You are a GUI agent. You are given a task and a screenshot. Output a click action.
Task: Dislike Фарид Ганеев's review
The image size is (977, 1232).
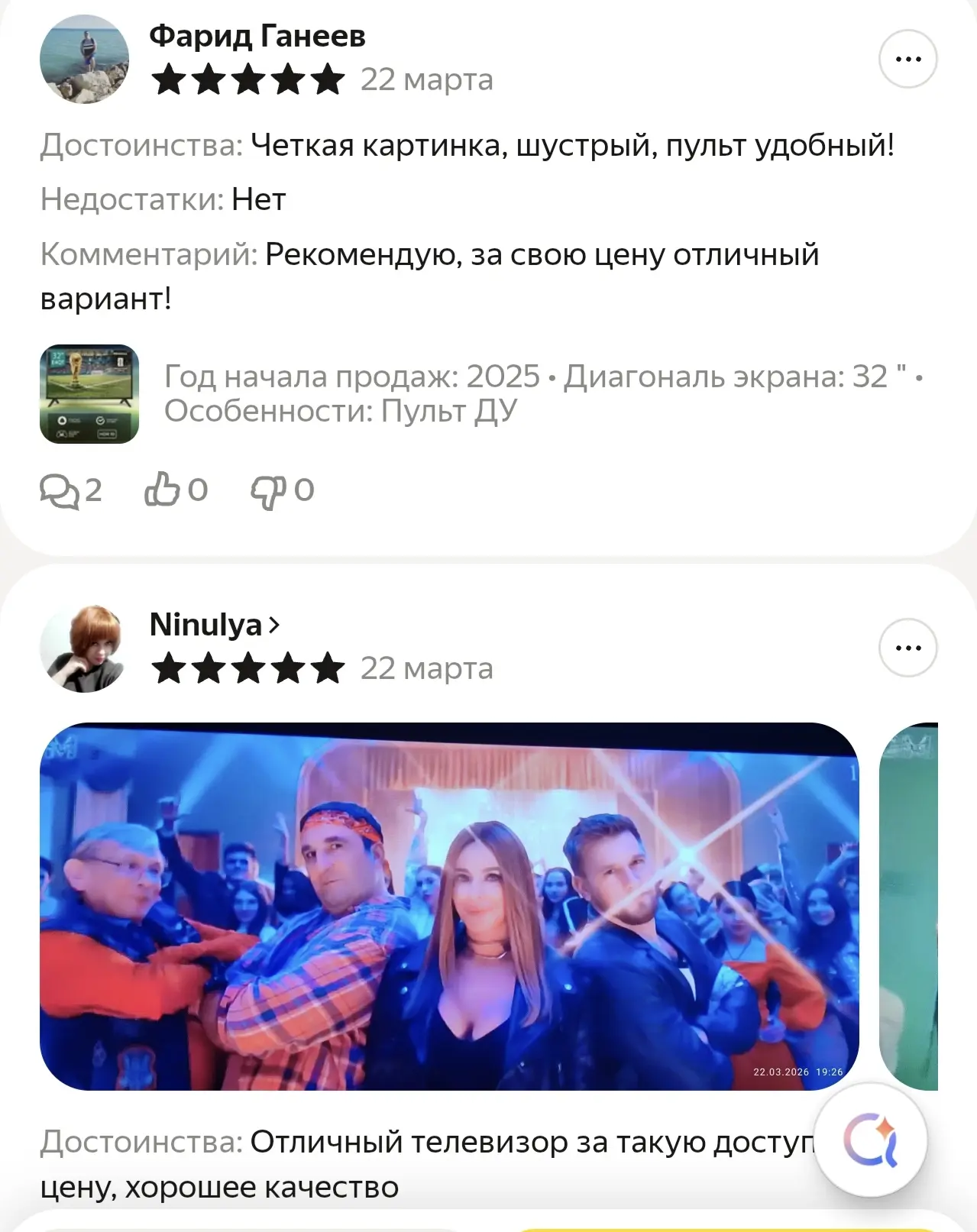[282, 490]
